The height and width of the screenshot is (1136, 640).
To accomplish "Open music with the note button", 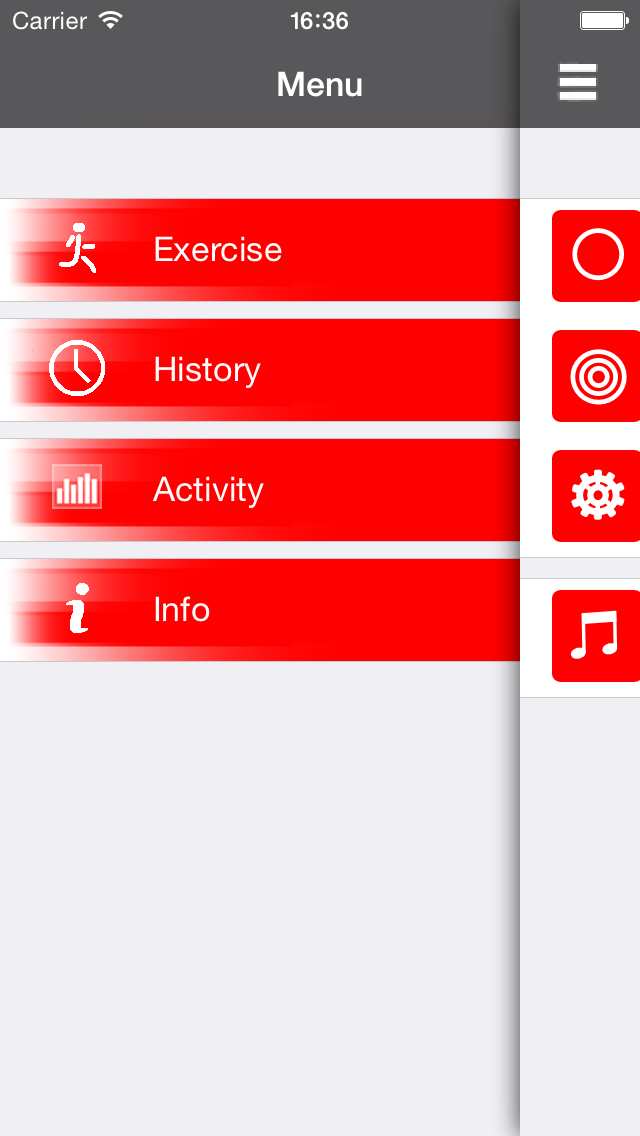I will click(x=597, y=635).
